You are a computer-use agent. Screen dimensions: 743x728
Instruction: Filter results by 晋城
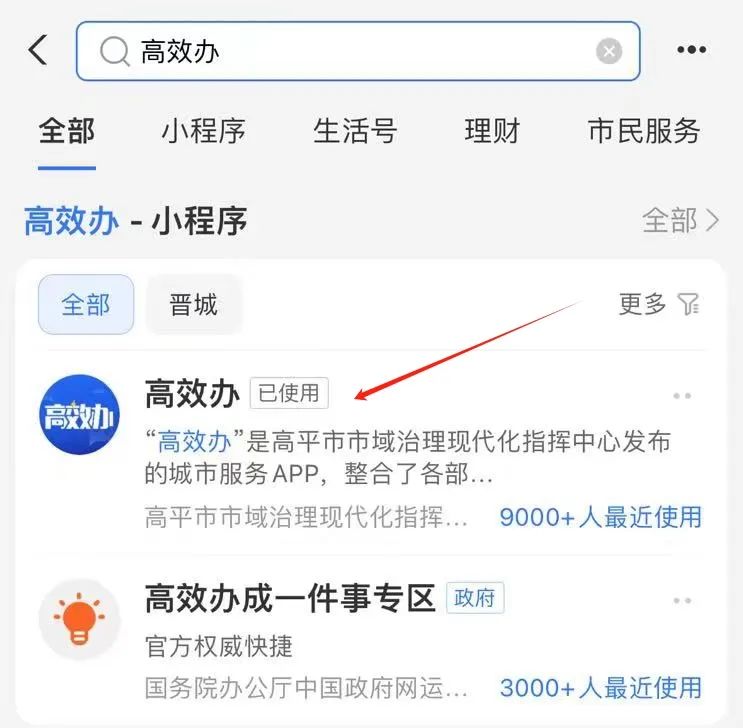[x=194, y=304]
